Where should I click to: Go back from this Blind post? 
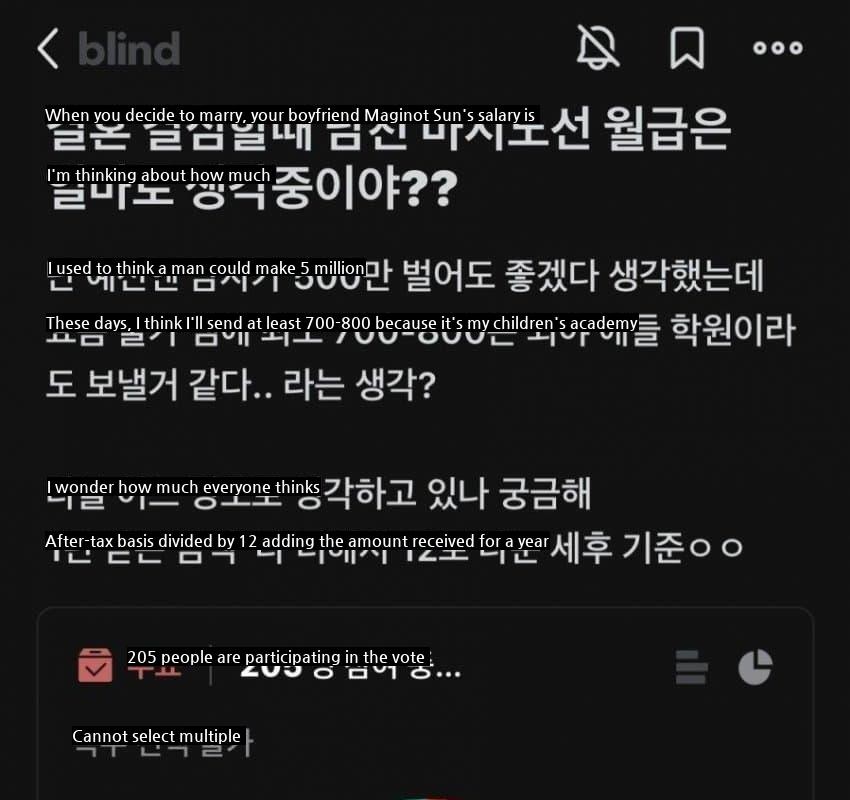(48, 48)
